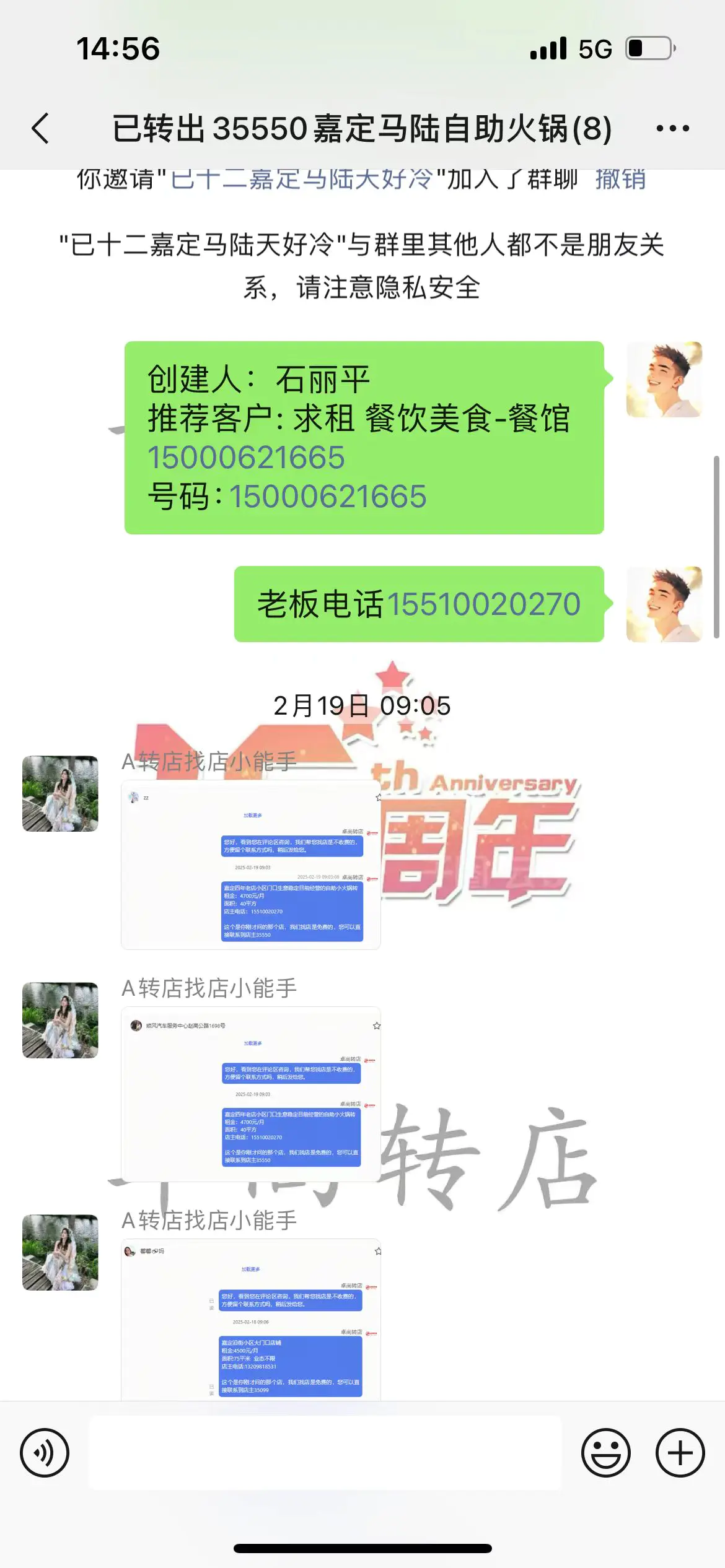The width and height of the screenshot is (725, 1568).
Task: Tap the boss phone number 15510020270
Action: [484, 604]
